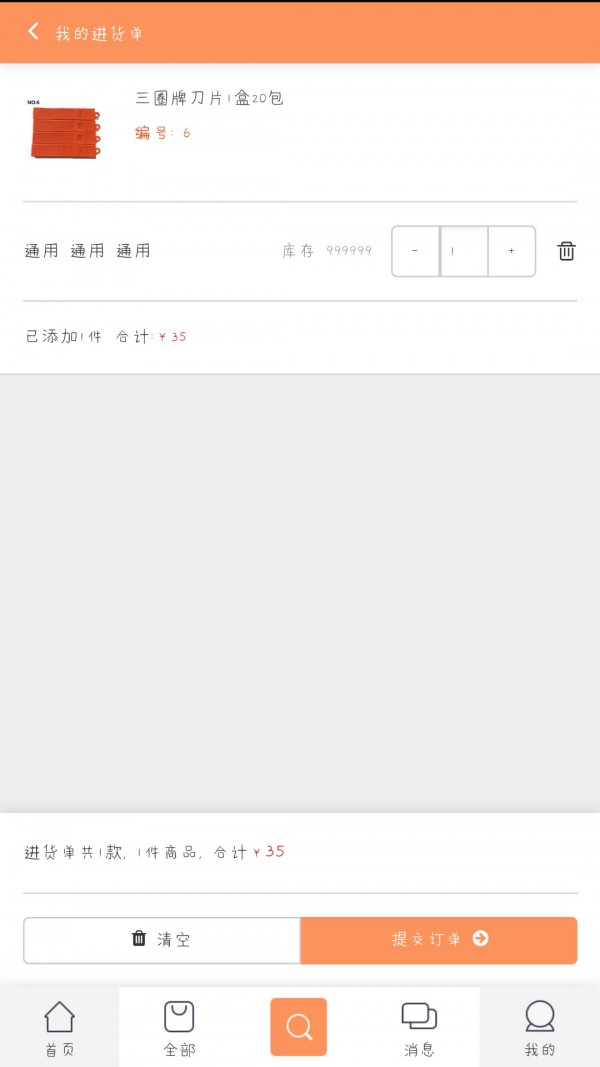600x1067 pixels.
Task: Switch to the 首页 tab
Action: 59,1028
